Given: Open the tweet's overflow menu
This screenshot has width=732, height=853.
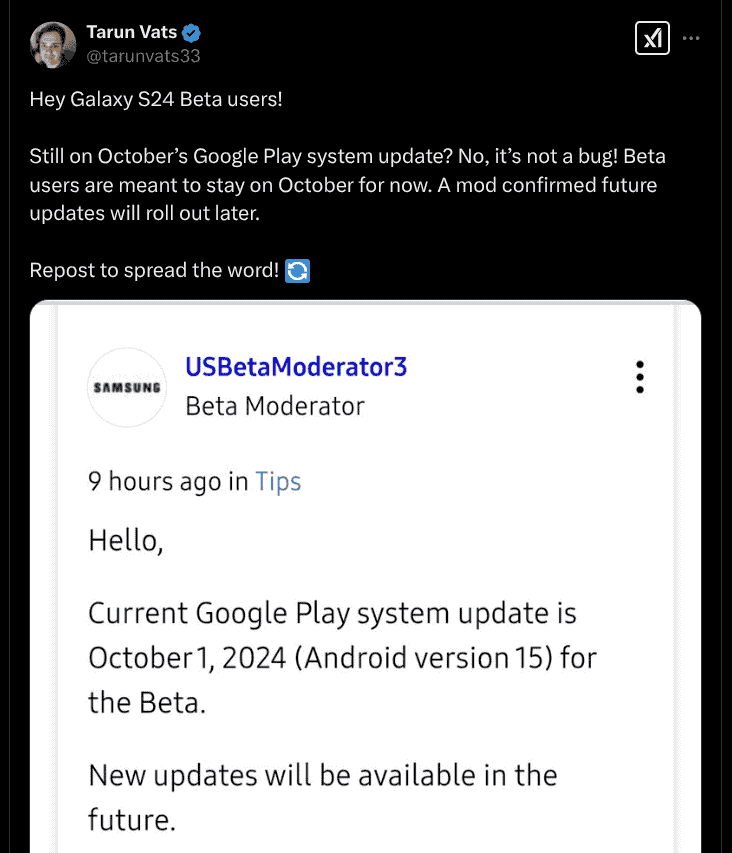Looking at the screenshot, I should pos(691,39).
